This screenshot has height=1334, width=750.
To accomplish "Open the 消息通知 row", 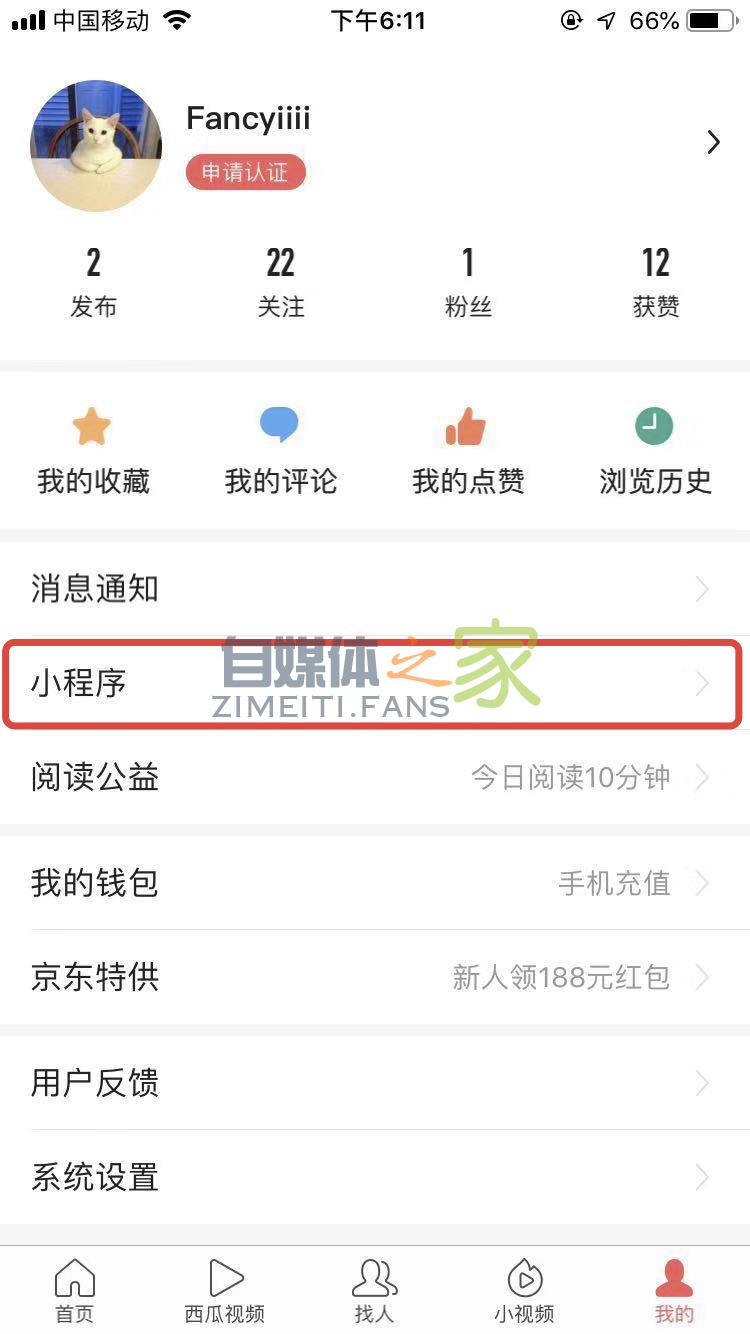I will [x=375, y=589].
